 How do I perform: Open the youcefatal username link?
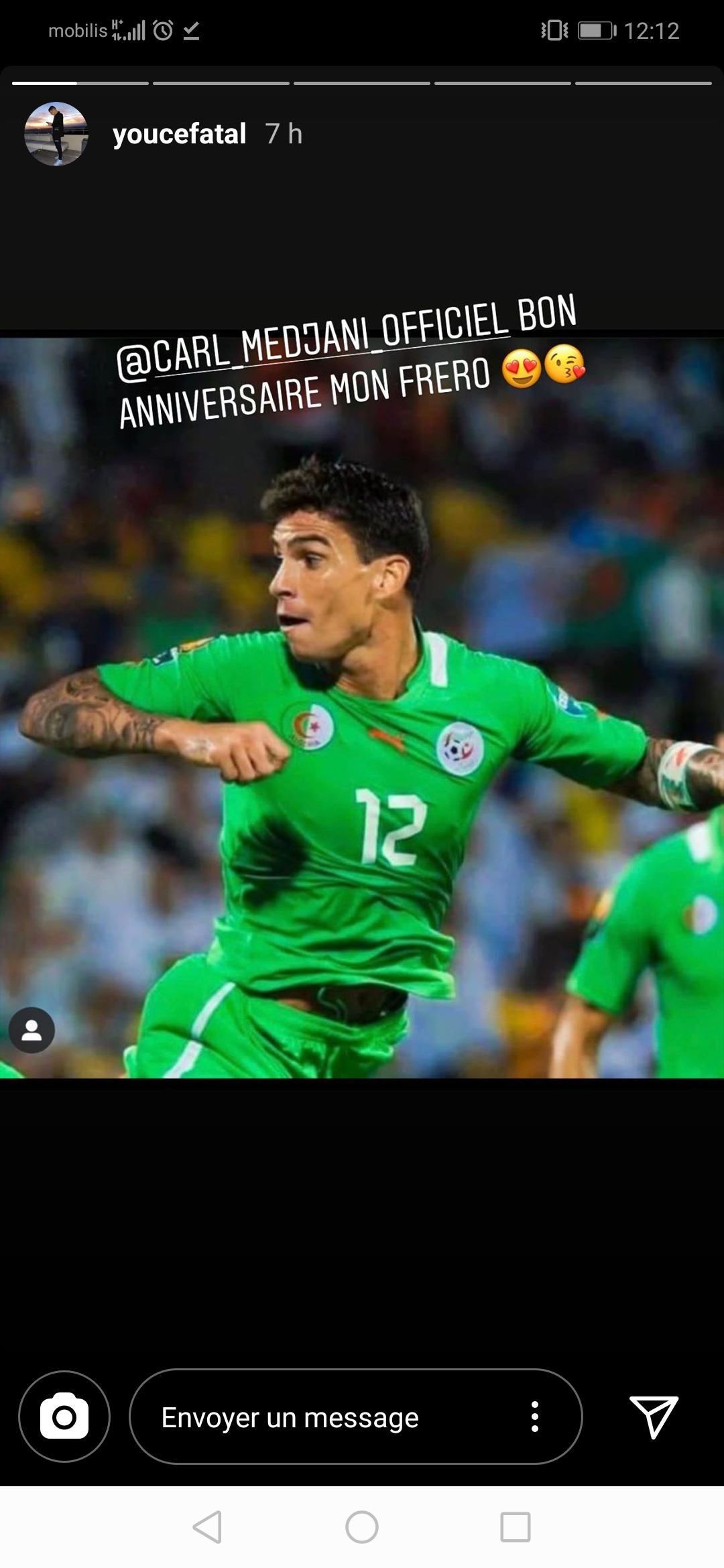(x=179, y=134)
